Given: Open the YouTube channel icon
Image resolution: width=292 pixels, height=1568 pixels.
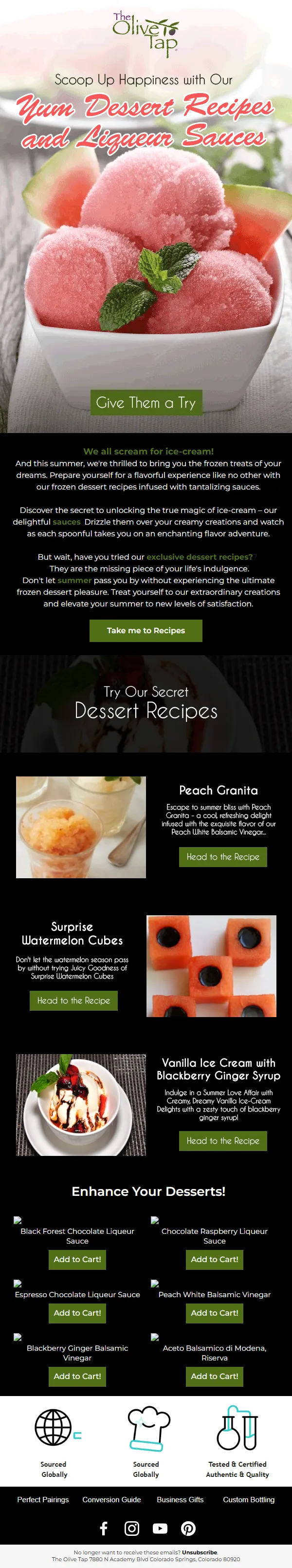Looking at the screenshot, I should pos(160,1528).
